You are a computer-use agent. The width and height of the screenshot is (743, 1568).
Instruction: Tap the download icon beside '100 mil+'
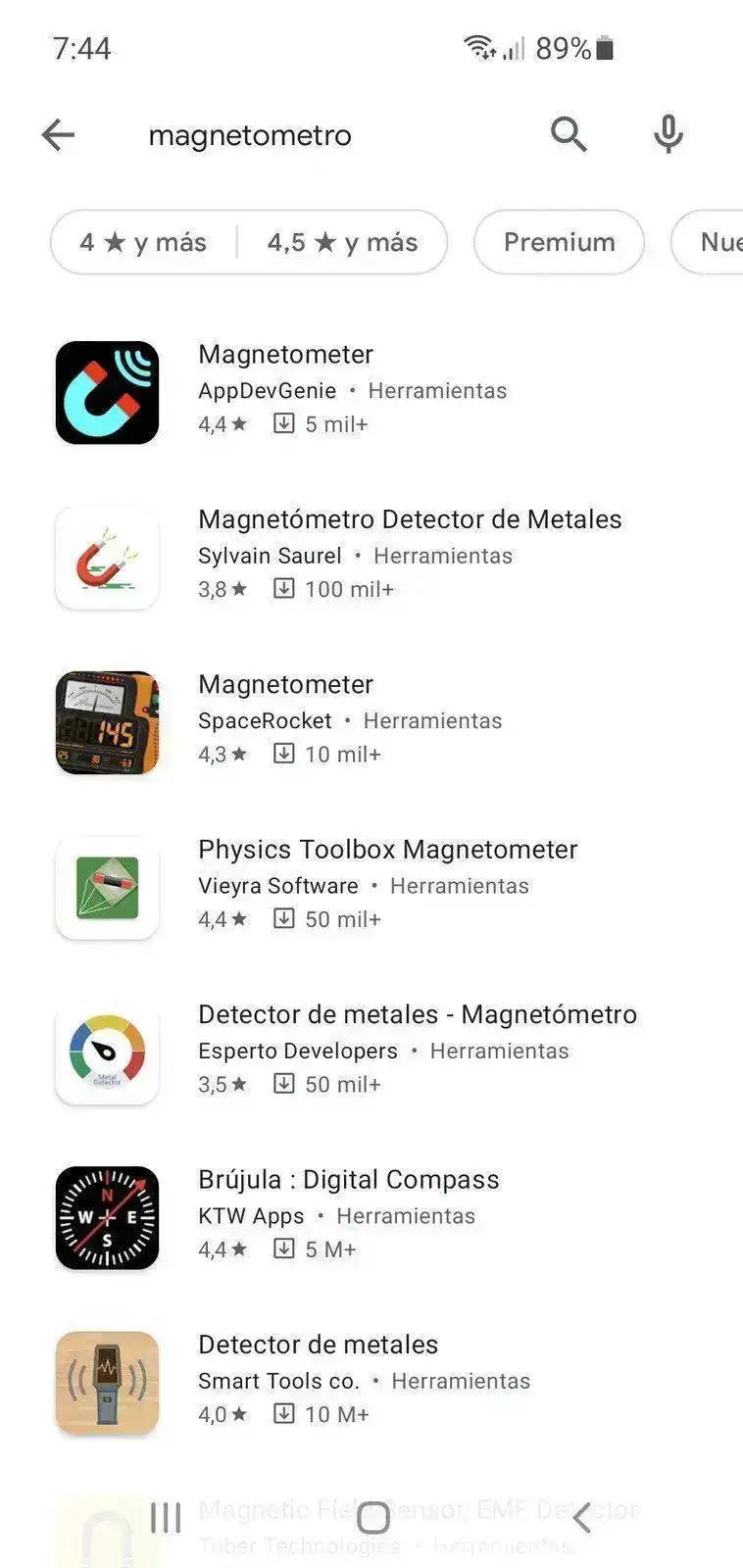tap(284, 588)
